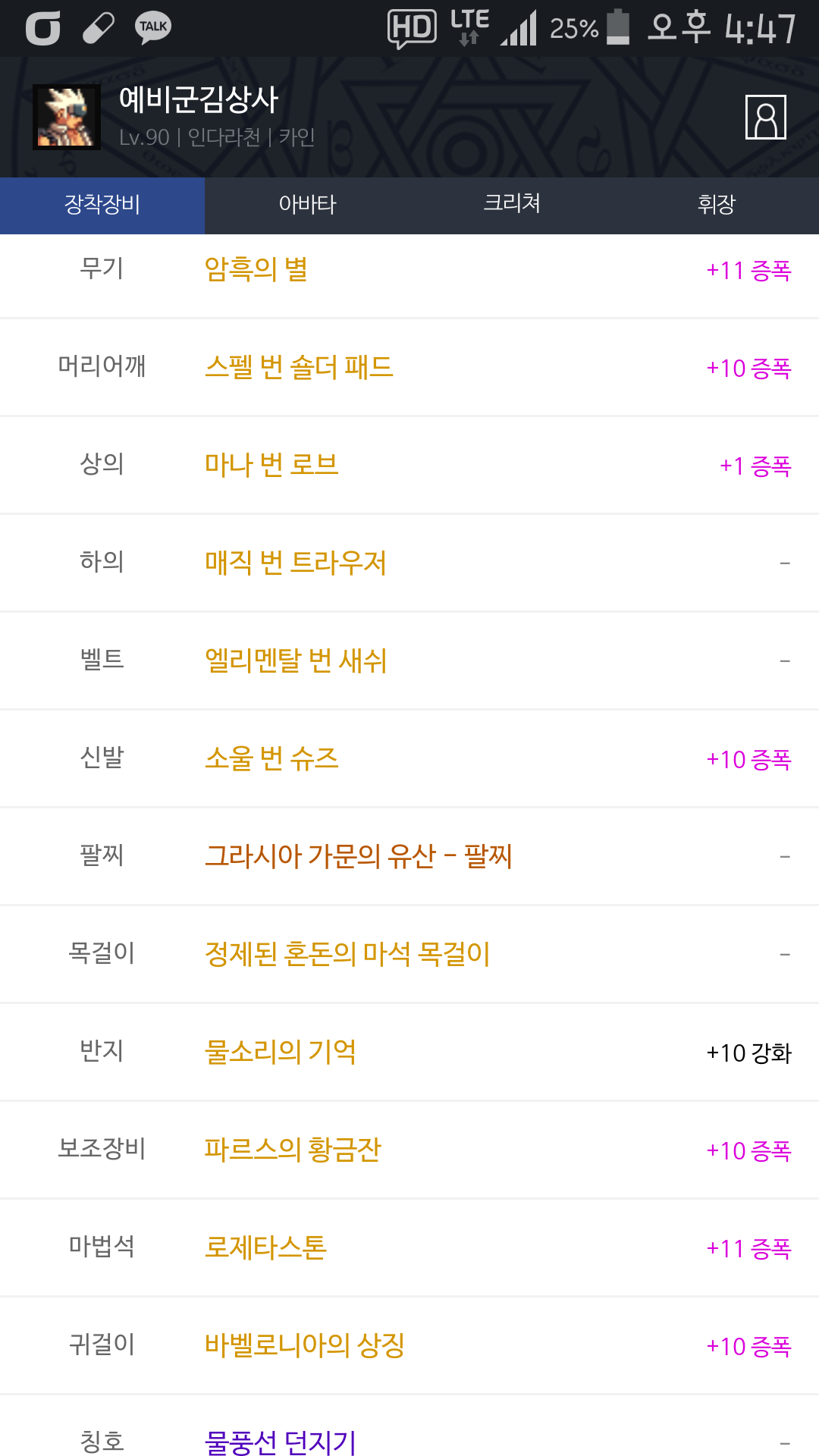Open belt item 엘리멘탈 번 새쉬
819x1456 pixels.
tap(296, 661)
